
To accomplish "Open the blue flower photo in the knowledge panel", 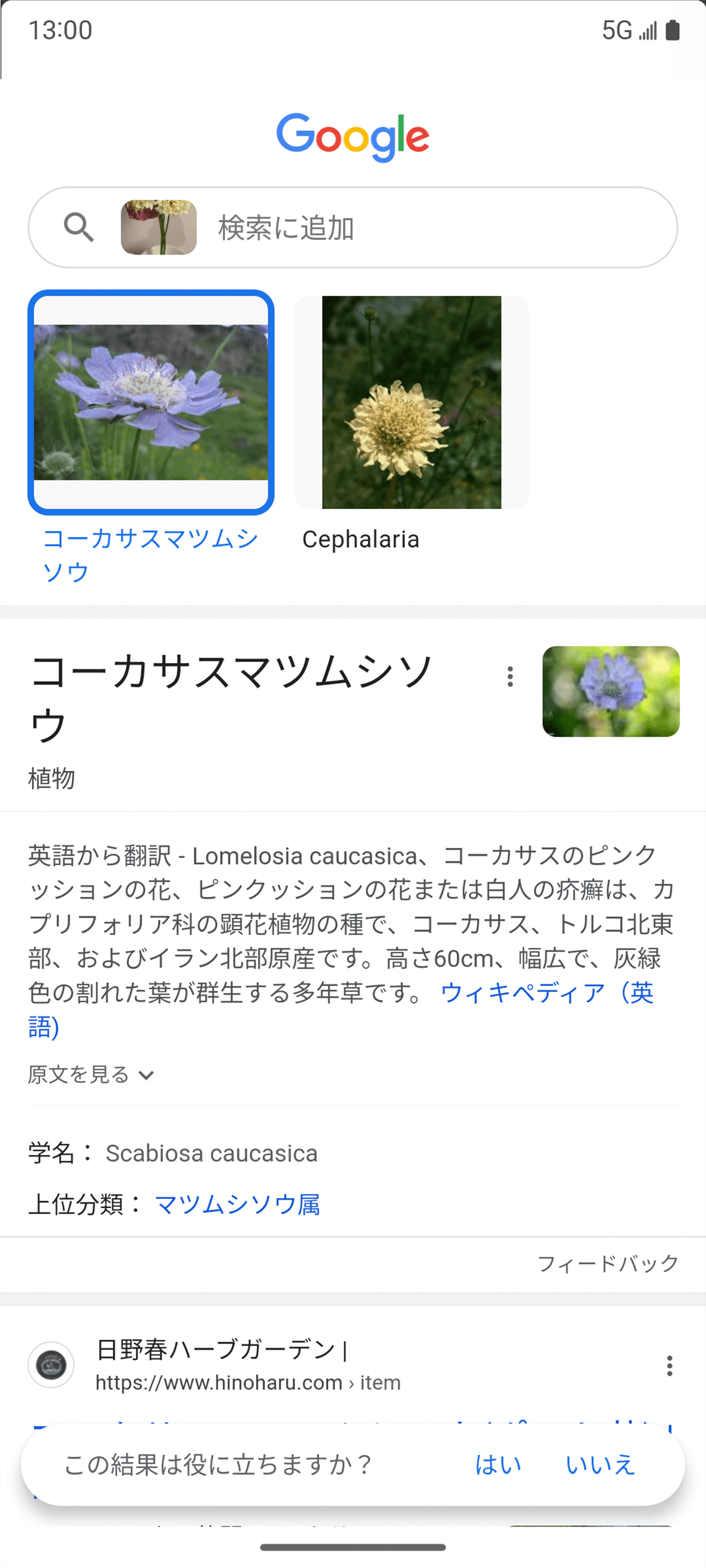I will tap(610, 691).
